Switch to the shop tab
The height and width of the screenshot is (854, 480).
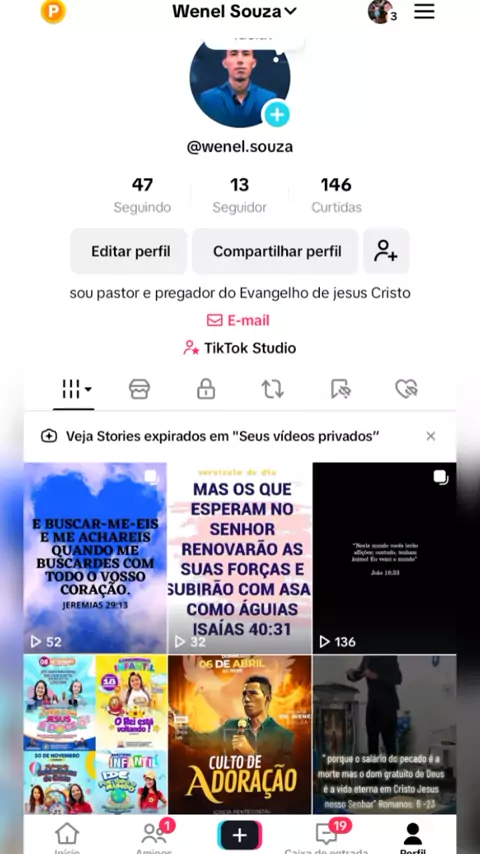(x=139, y=389)
